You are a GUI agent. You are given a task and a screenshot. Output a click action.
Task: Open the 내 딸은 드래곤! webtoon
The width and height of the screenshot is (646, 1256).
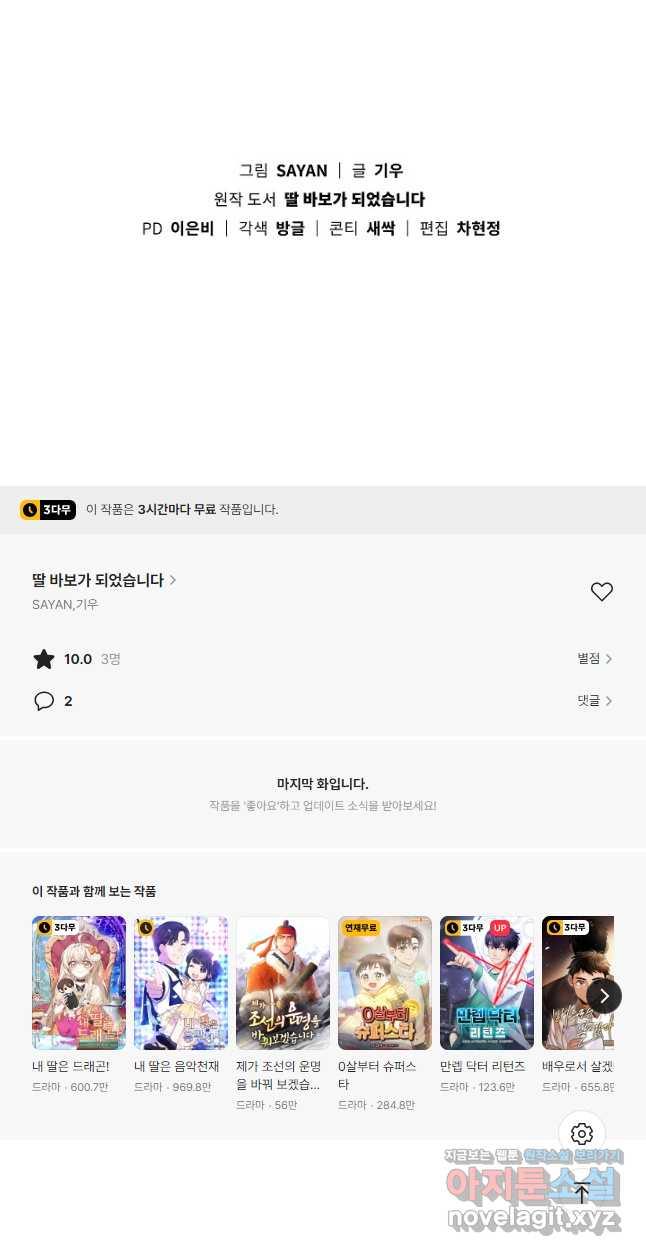(x=79, y=982)
